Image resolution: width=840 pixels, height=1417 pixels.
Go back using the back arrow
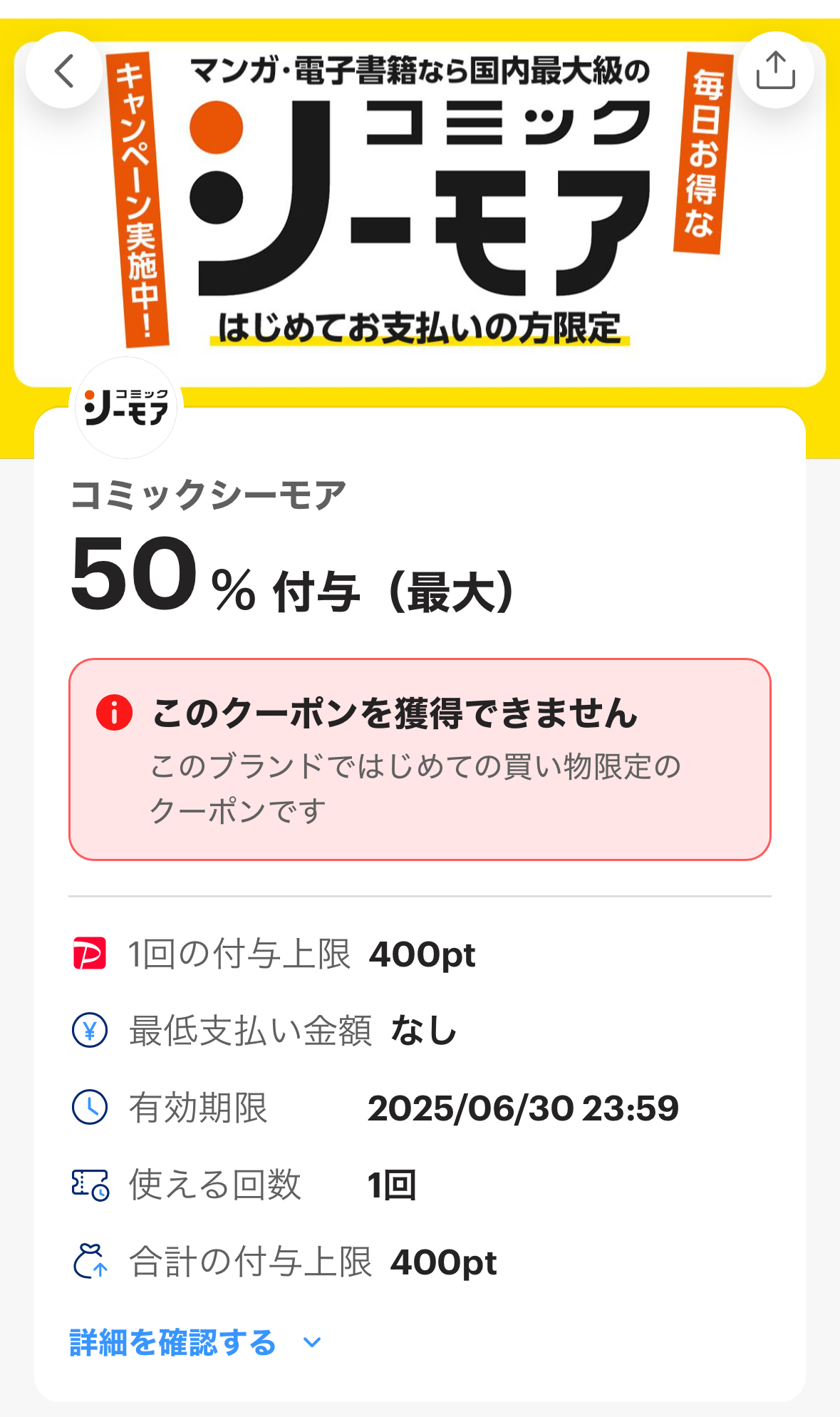pos(64,71)
